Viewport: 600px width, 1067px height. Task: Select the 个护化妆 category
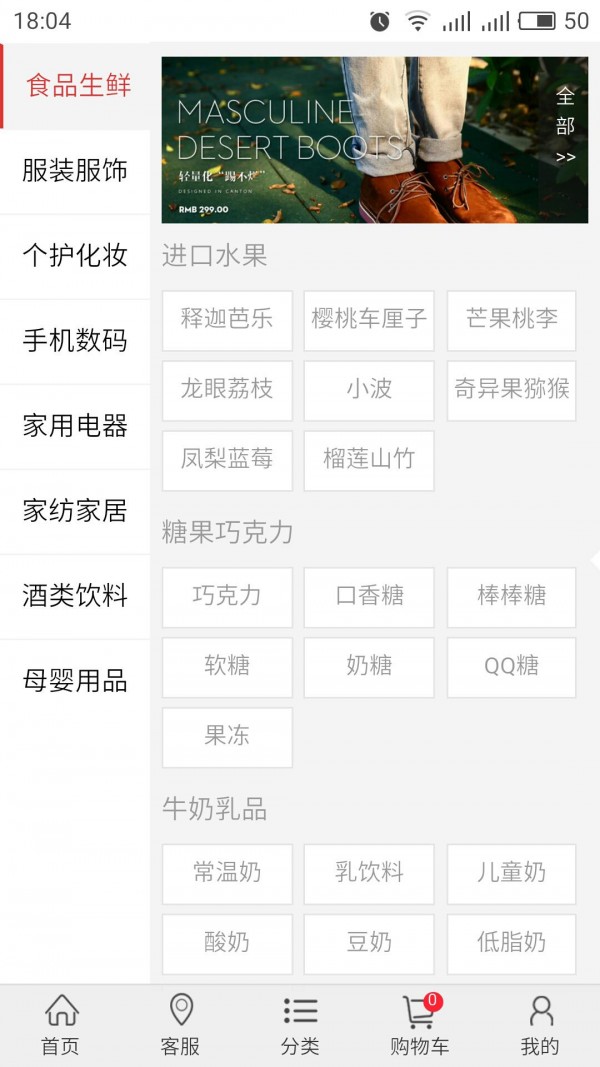[75, 256]
